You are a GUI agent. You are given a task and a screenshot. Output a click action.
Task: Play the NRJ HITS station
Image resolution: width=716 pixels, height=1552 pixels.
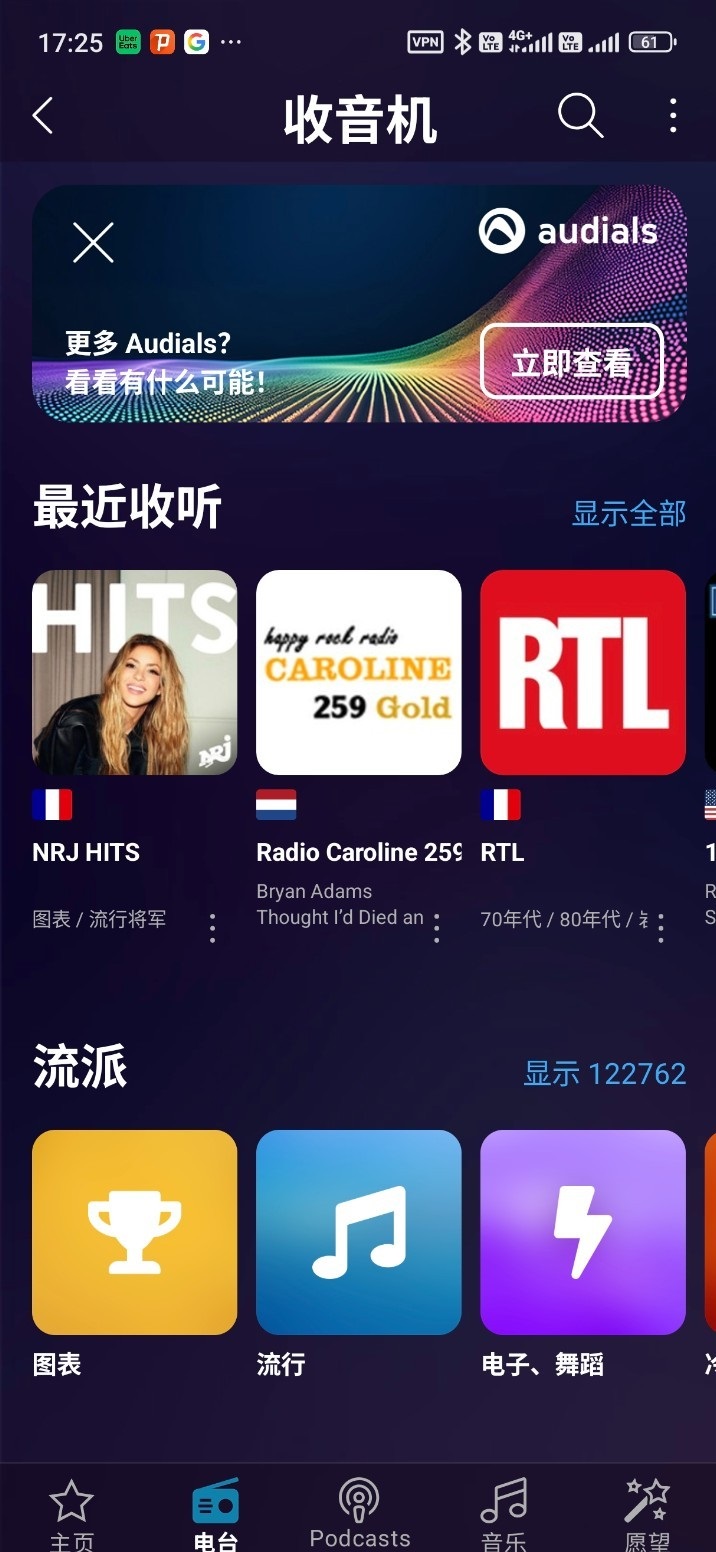[135, 672]
